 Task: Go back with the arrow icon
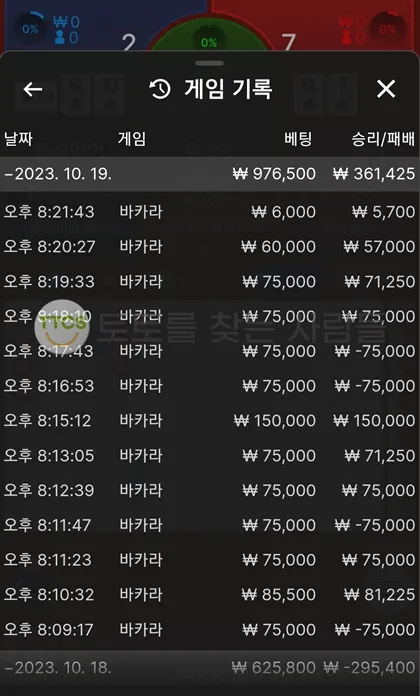[32, 89]
